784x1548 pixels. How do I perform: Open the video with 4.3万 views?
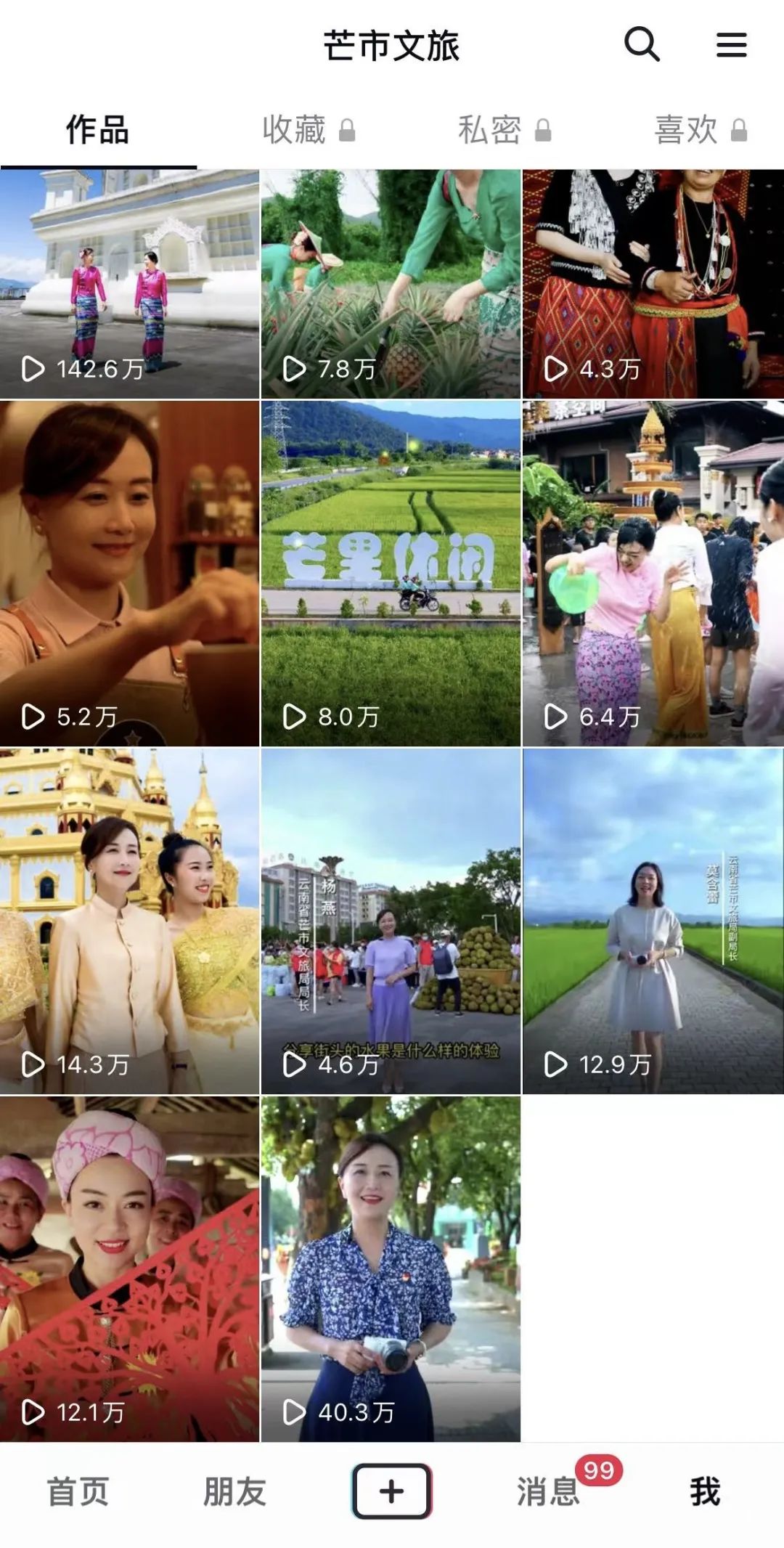pyautogui.click(x=653, y=284)
